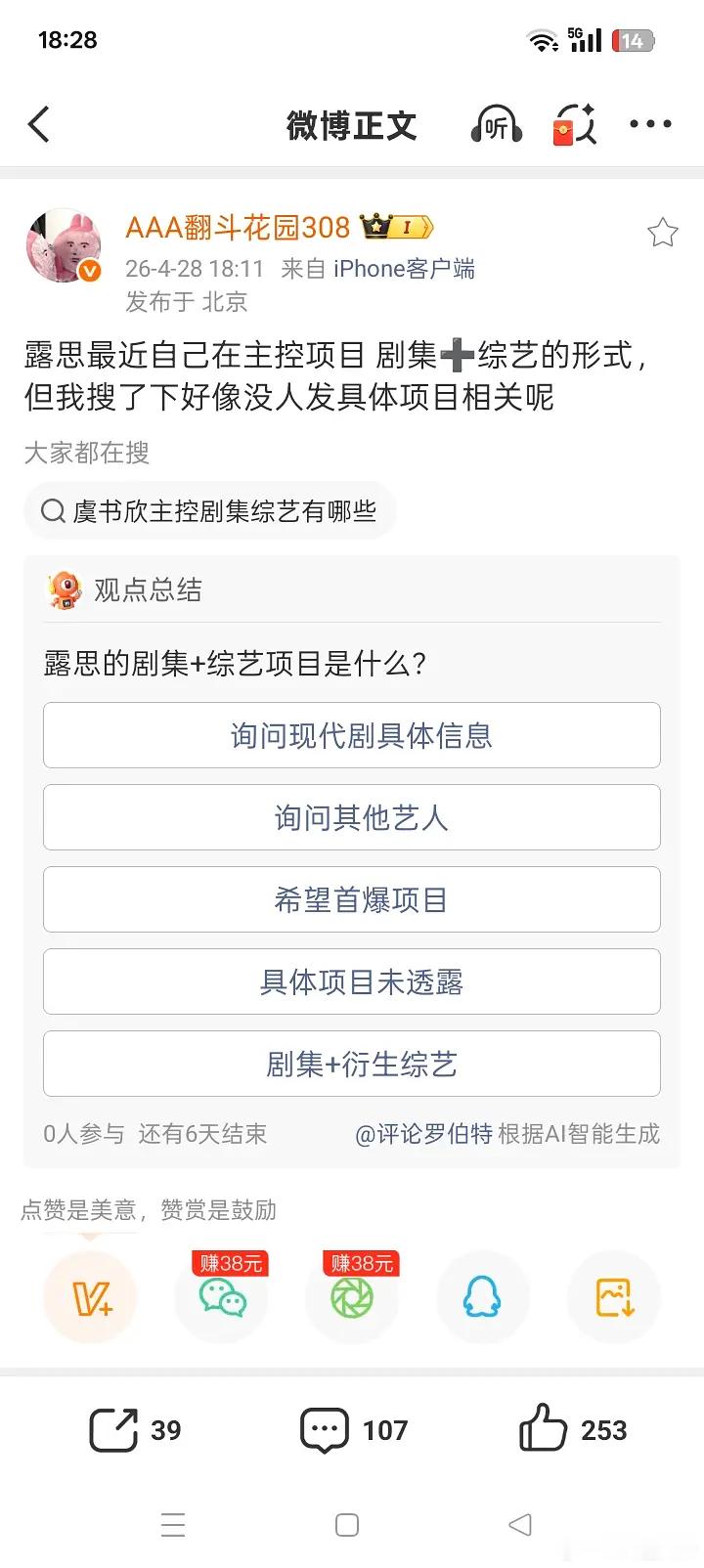Open 微博正文 title bar
The width and height of the screenshot is (704, 1568).
(352, 125)
